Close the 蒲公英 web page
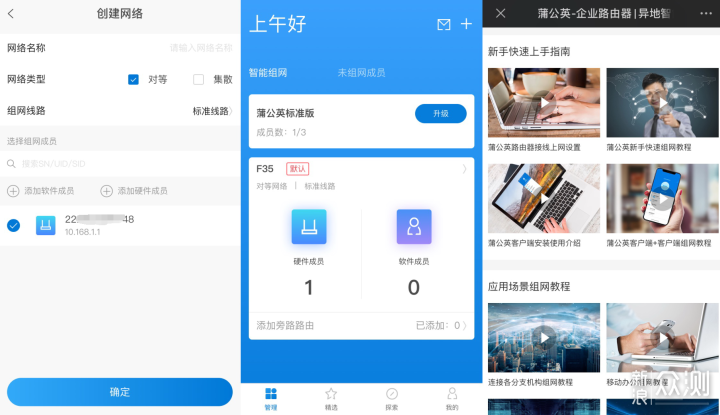This screenshot has width=720, height=415. point(501,13)
